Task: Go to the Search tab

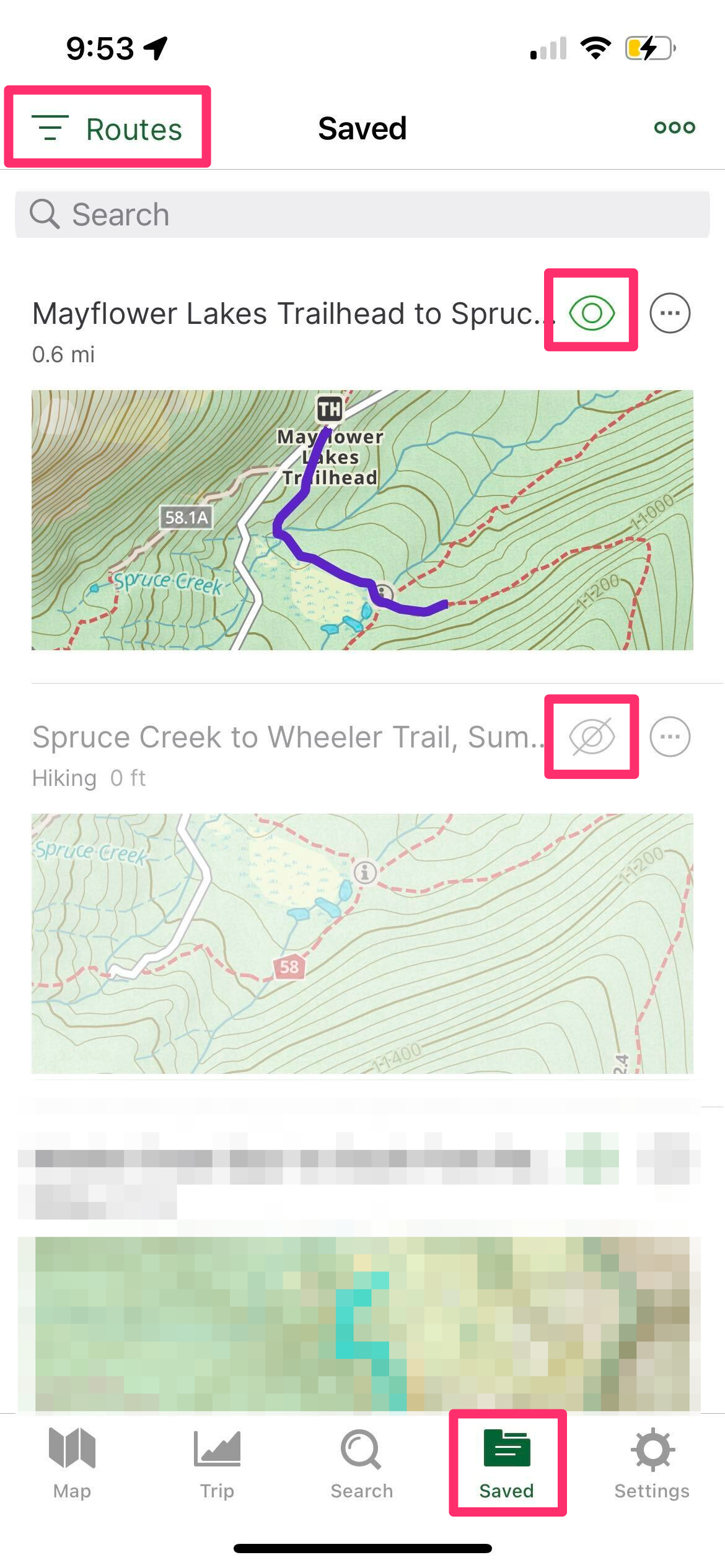Action: pos(361,1464)
